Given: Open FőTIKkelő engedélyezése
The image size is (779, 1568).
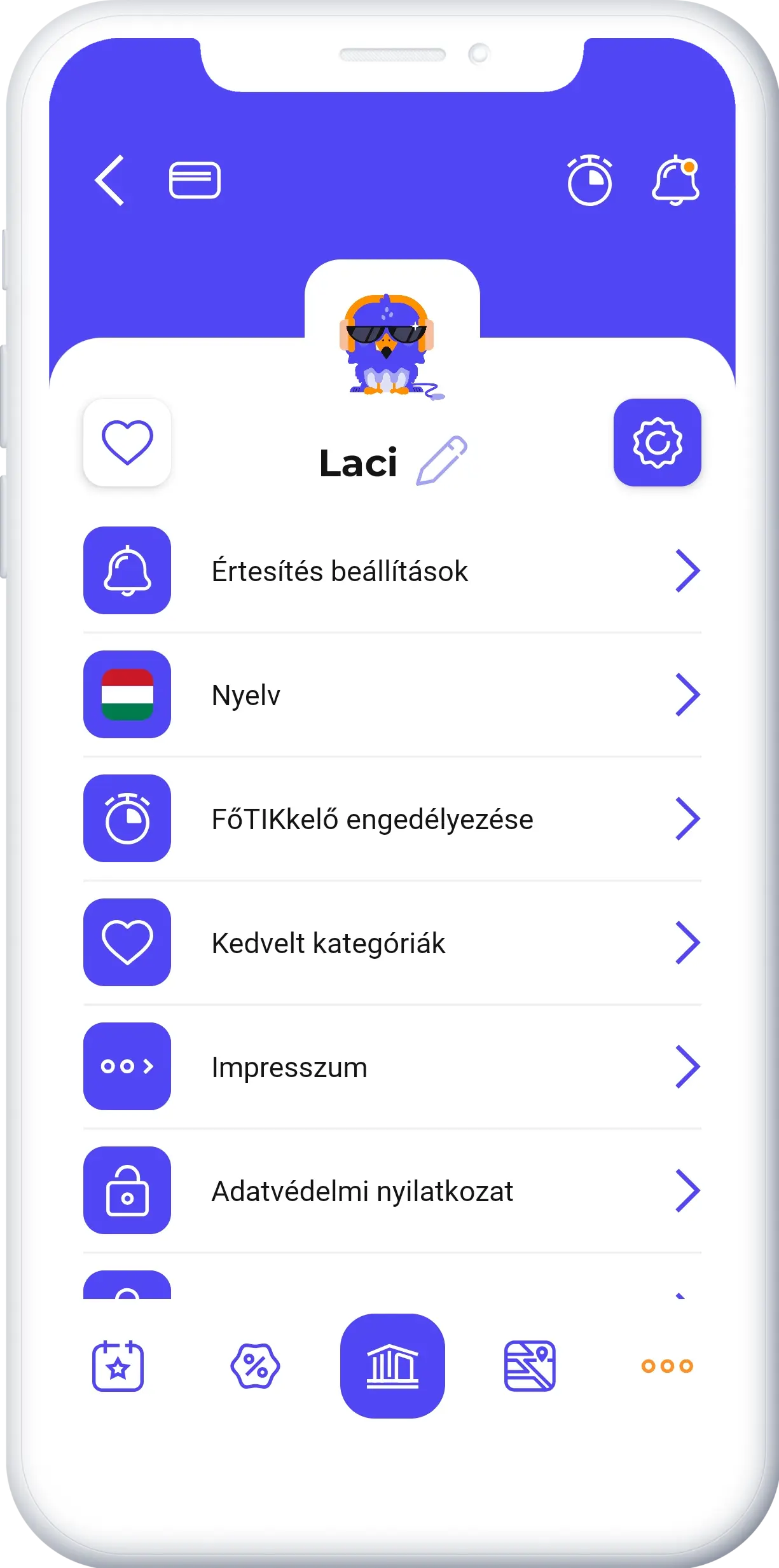Looking at the screenshot, I should click(x=392, y=818).
